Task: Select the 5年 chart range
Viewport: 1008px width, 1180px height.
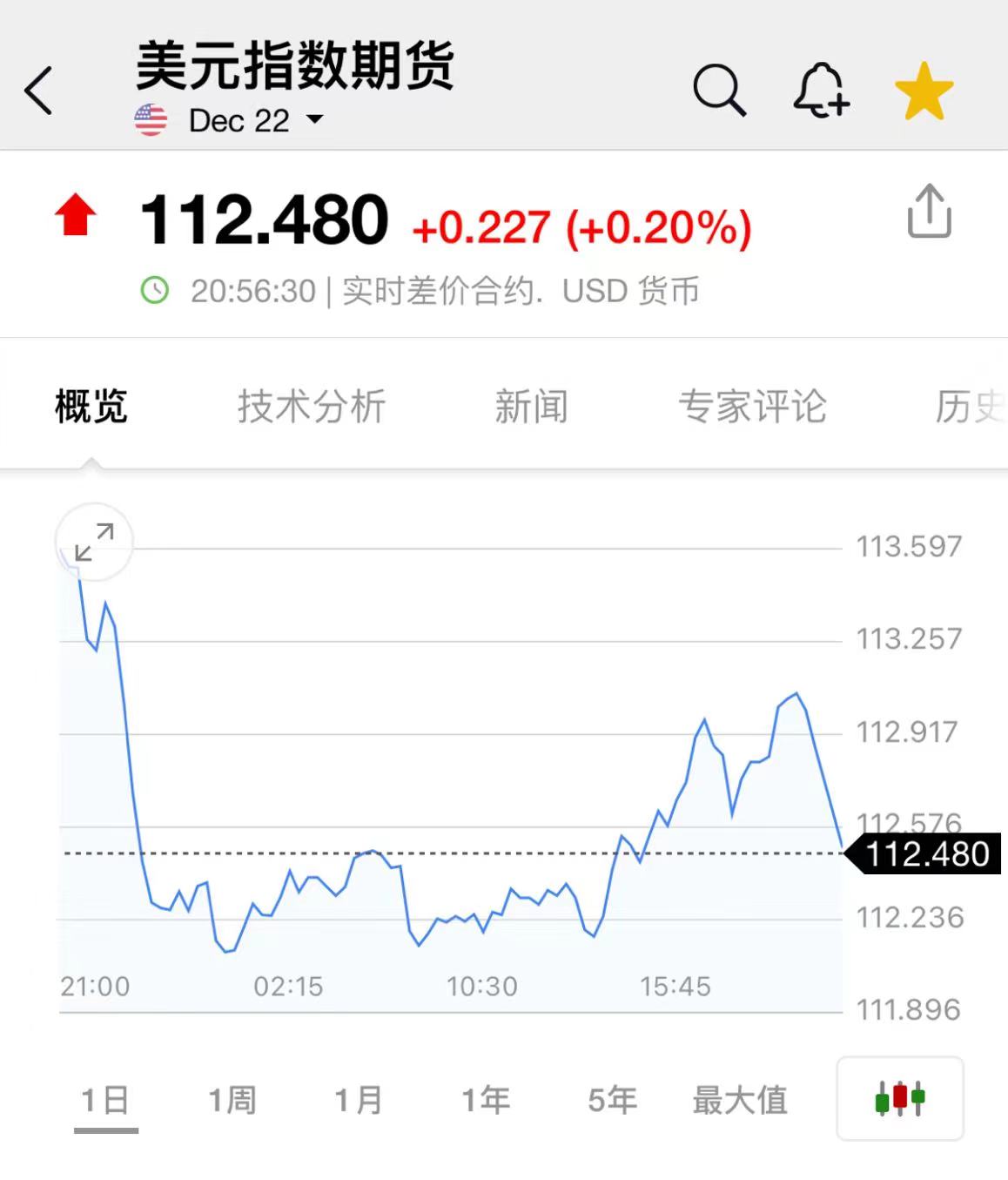Action: (612, 1101)
